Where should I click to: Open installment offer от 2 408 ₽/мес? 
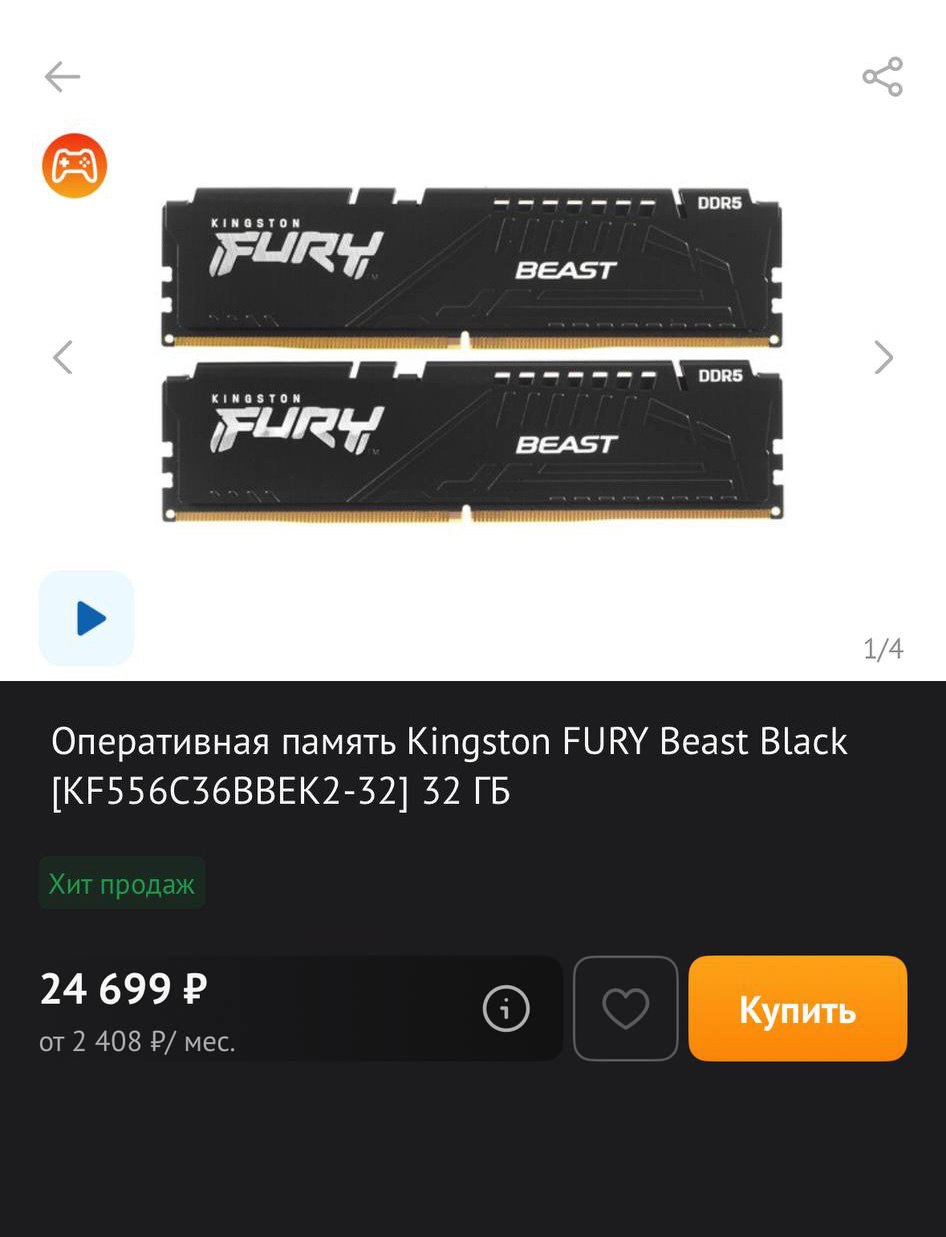coord(137,1040)
